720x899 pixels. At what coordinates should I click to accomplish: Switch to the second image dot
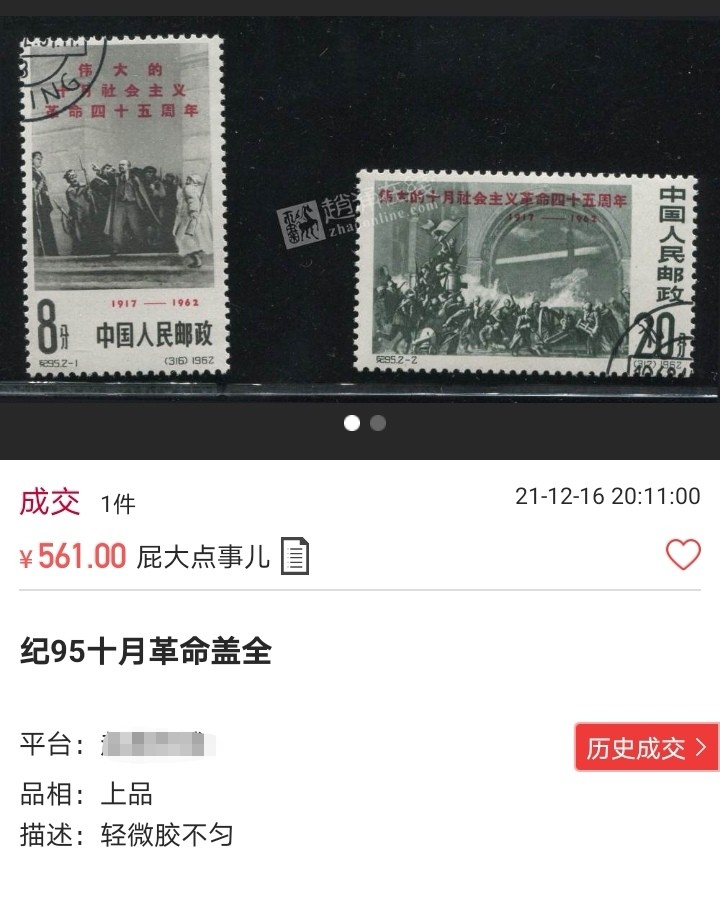click(x=378, y=423)
